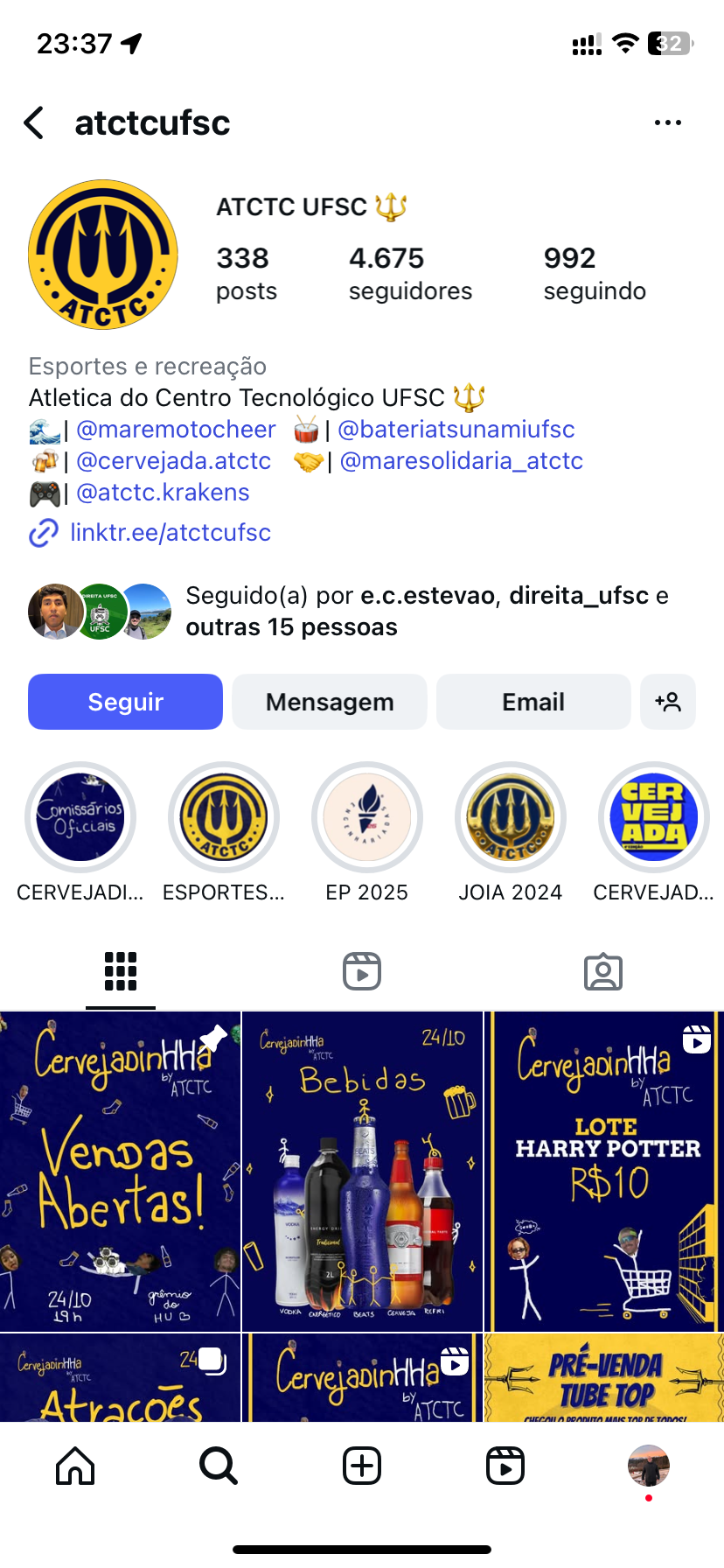Switch to the Reels tab of the profile
The height and width of the screenshot is (1568, 724).
tap(362, 971)
